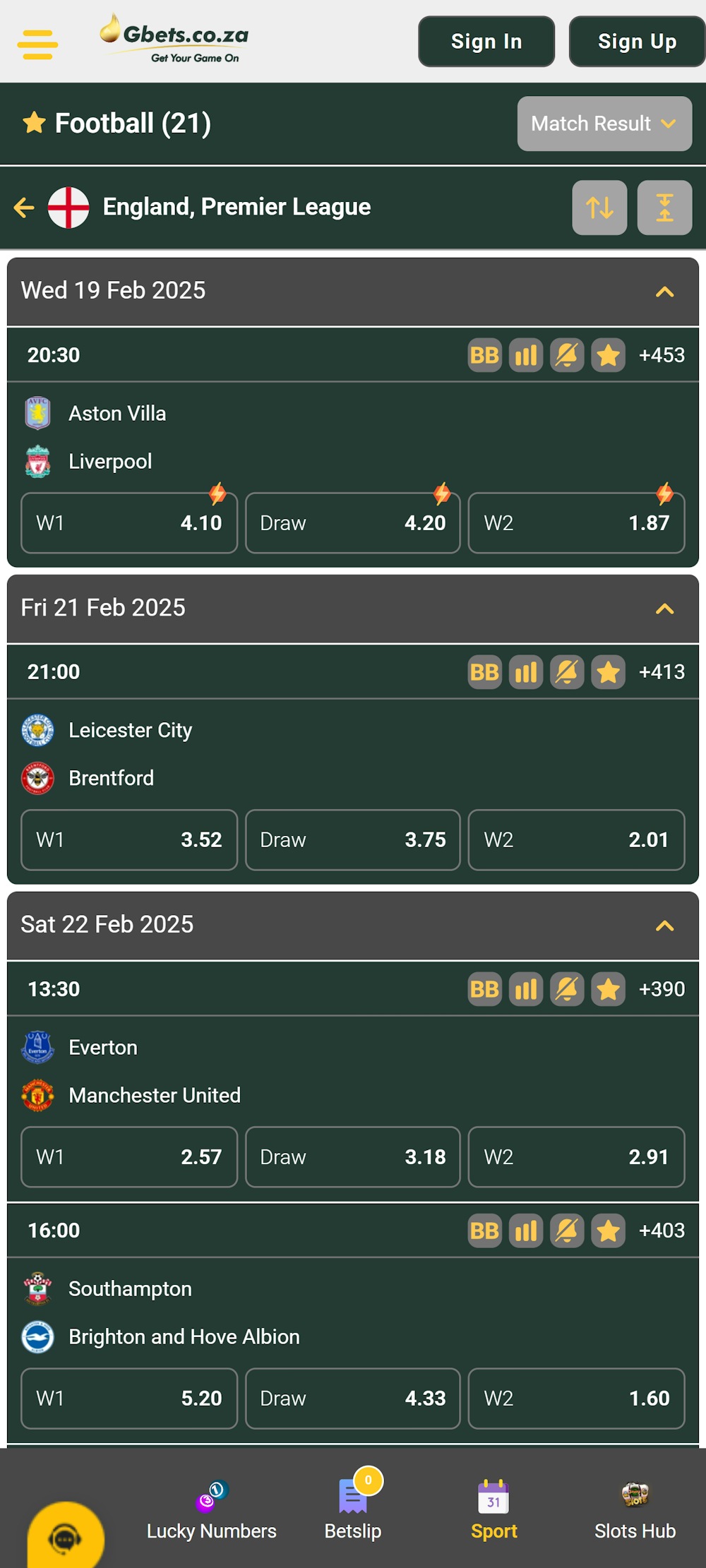
Task: Click the BB icon on Aston Villa match
Action: pos(484,355)
